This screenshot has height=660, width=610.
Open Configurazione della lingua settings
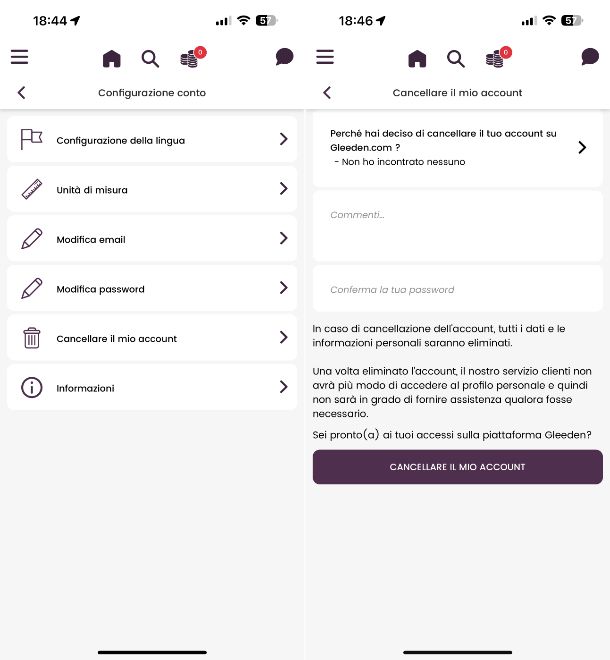pos(152,140)
